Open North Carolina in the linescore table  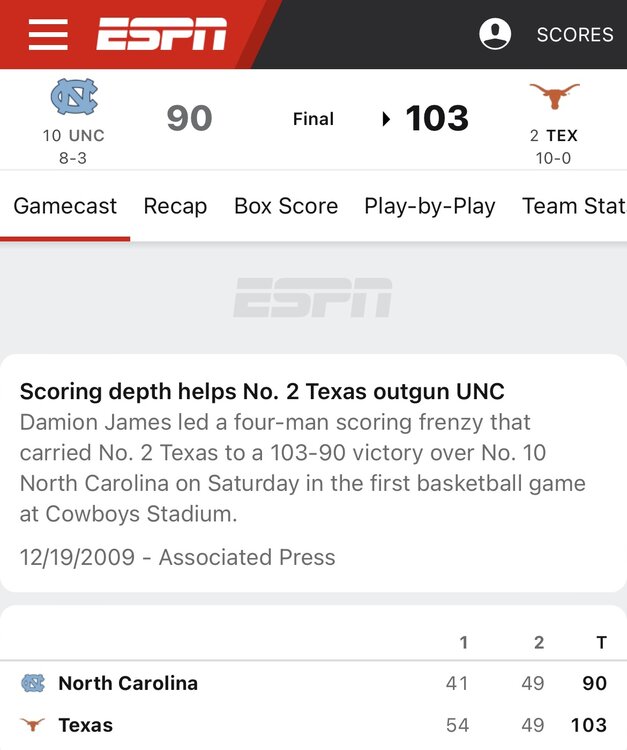click(x=127, y=684)
